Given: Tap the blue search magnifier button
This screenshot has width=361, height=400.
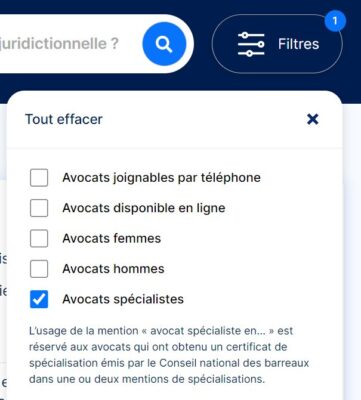Looking at the screenshot, I should pos(164,44).
